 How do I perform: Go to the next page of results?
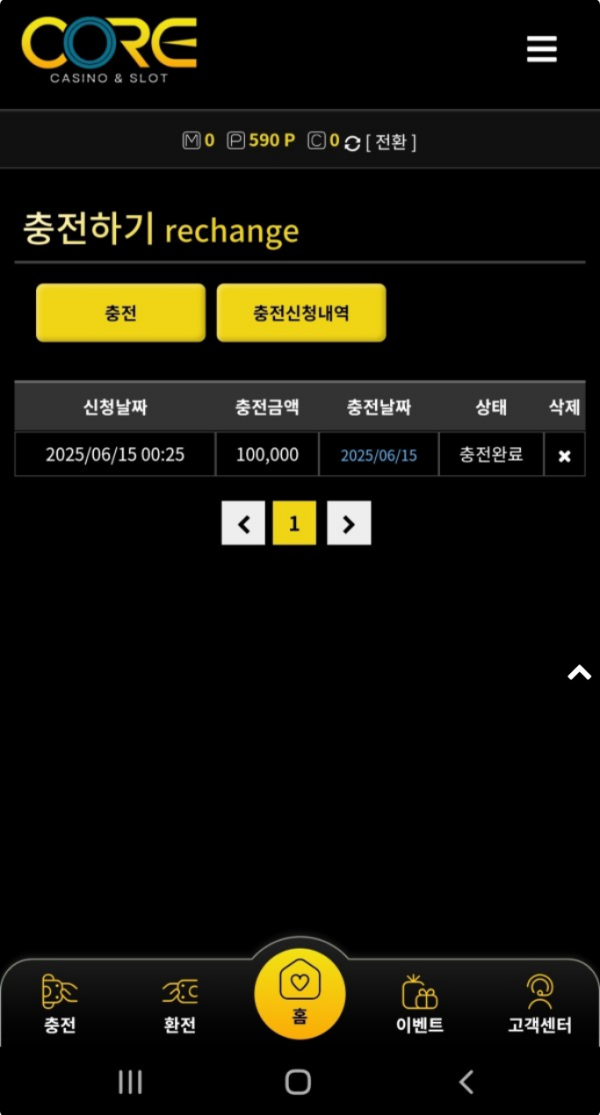click(x=348, y=523)
